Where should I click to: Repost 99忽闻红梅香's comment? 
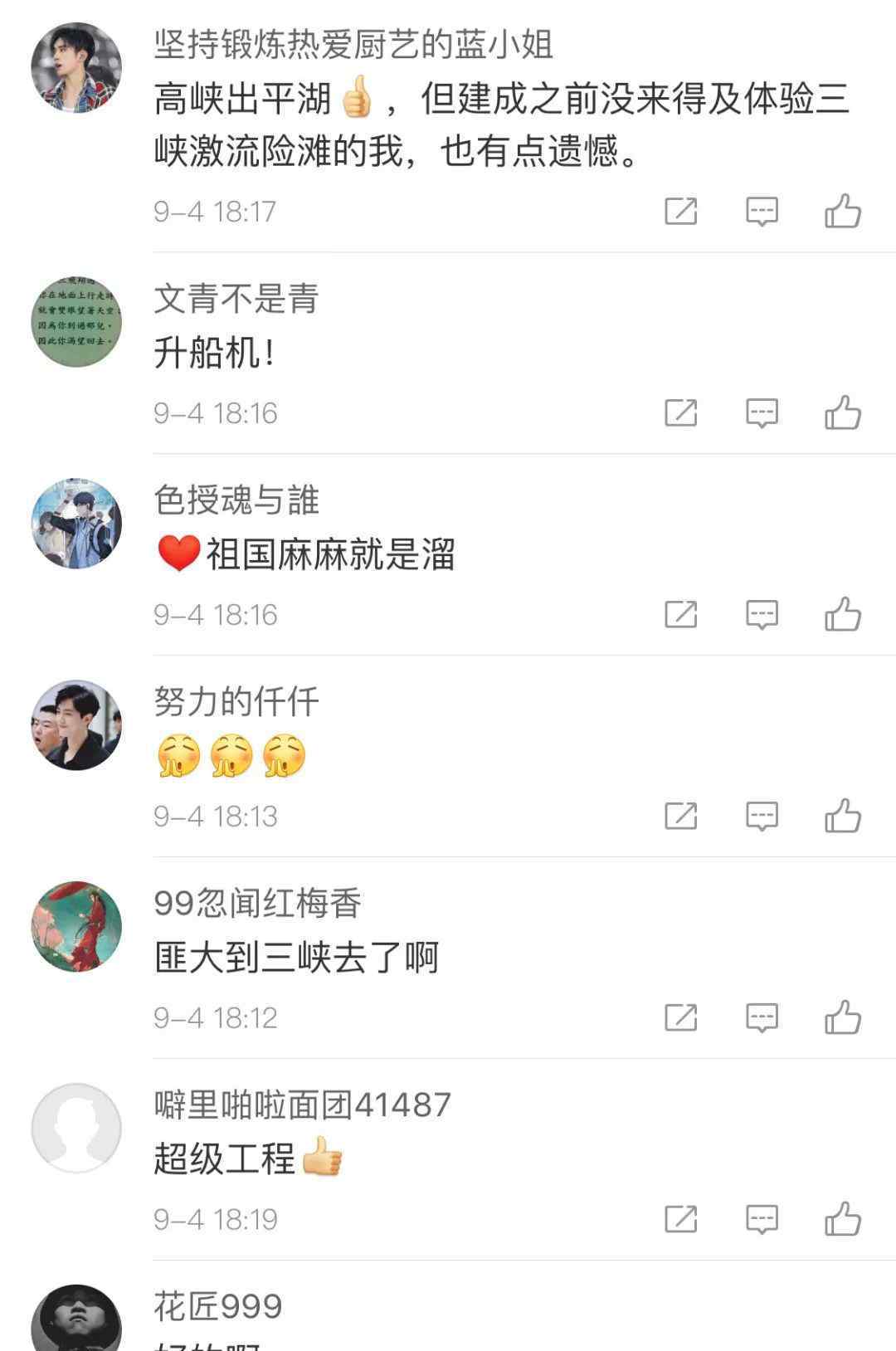point(680,1018)
